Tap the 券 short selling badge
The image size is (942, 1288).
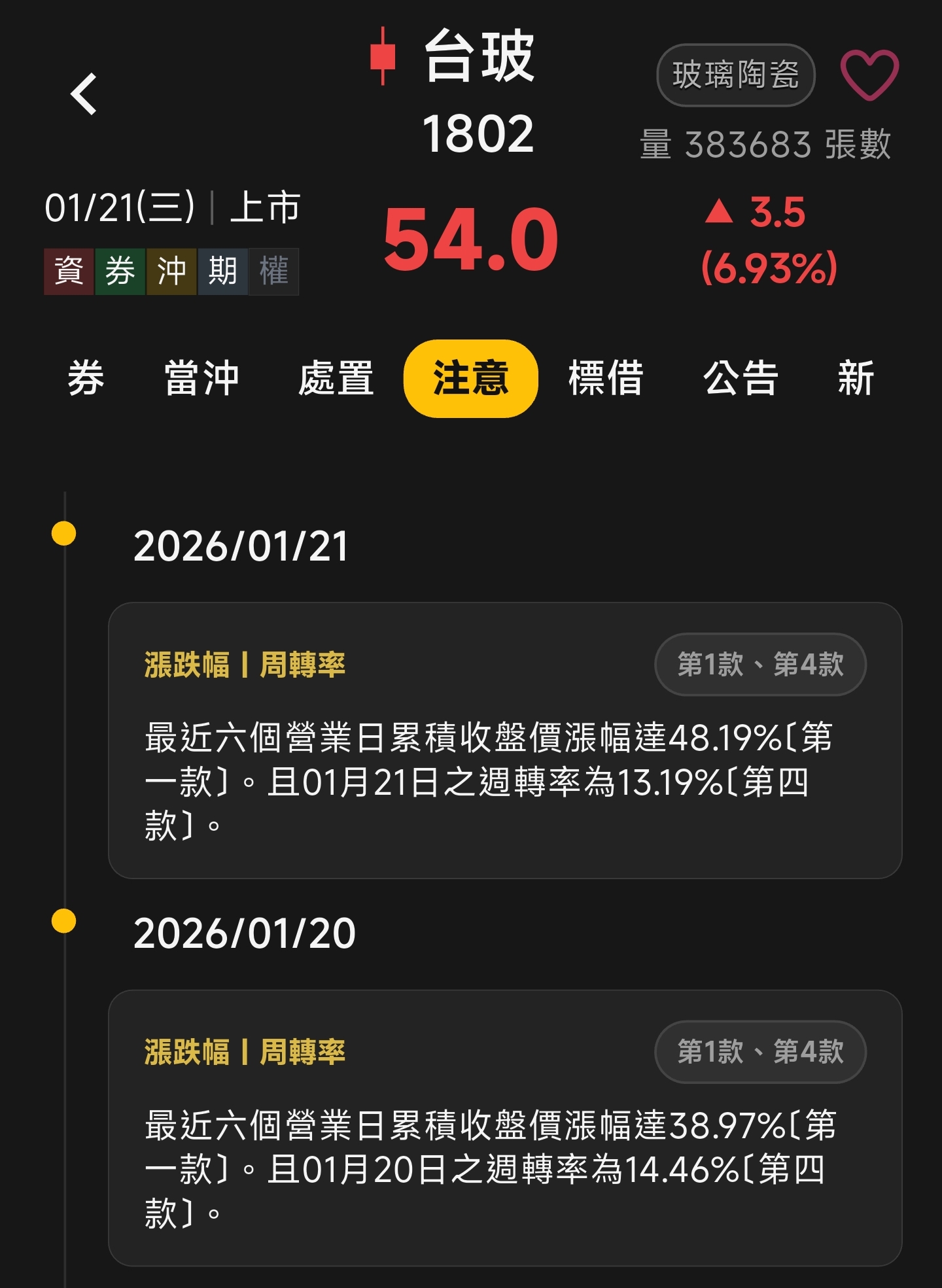(119, 270)
